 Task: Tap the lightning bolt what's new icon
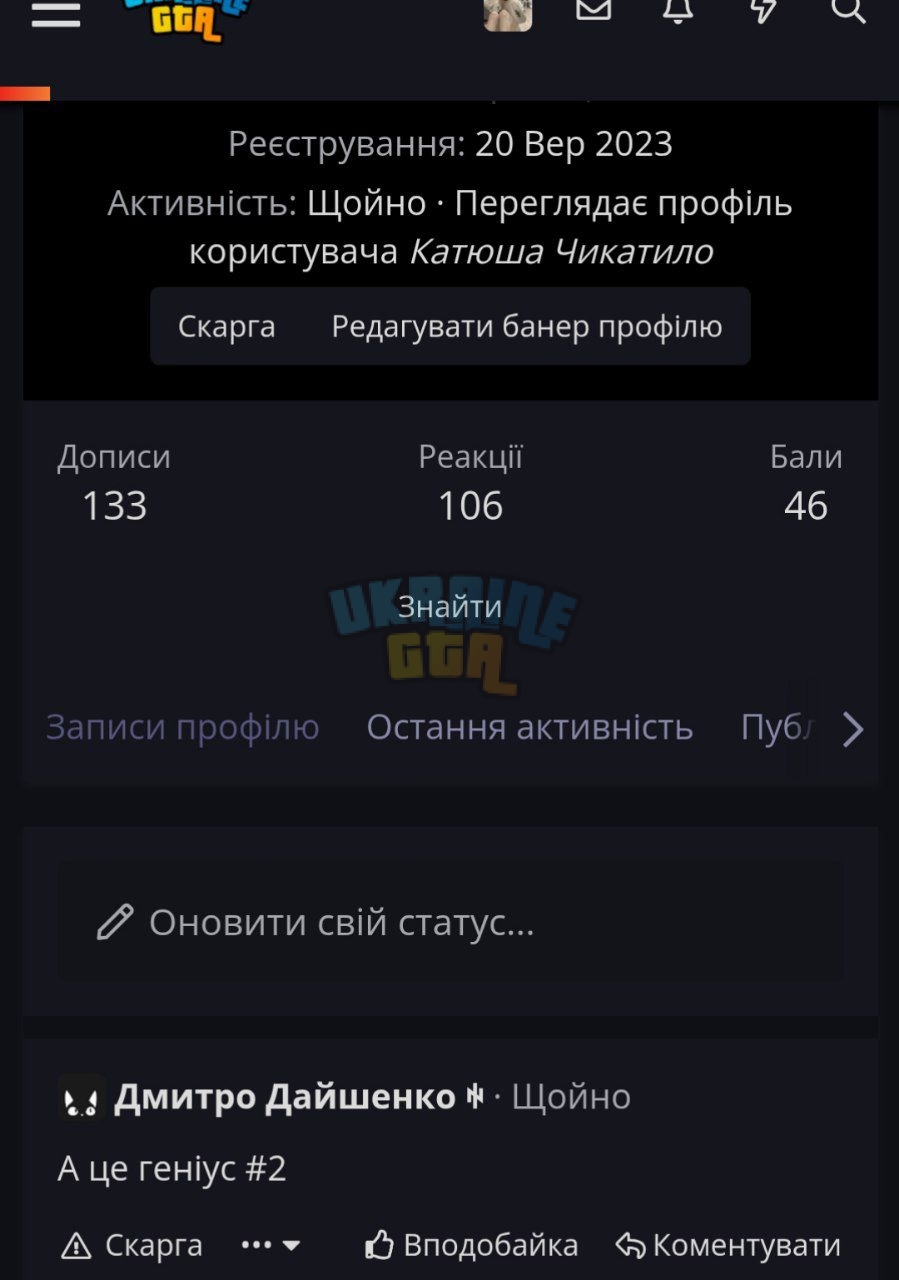763,10
